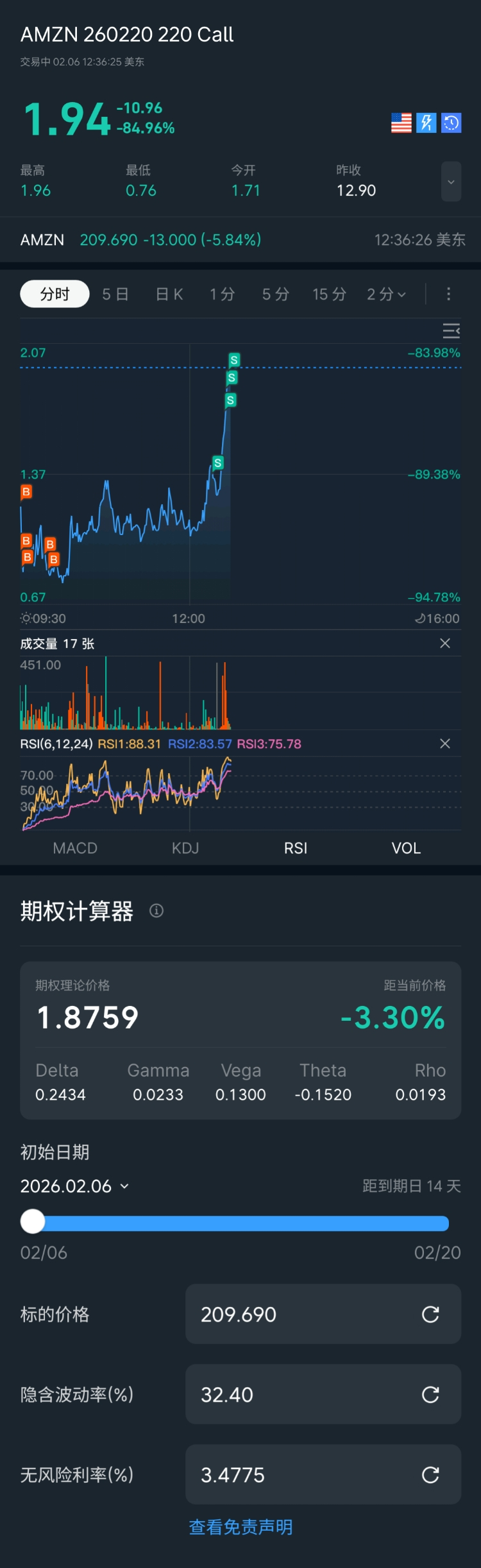
Task: Close the 成交量 volume panel
Action: (444, 643)
